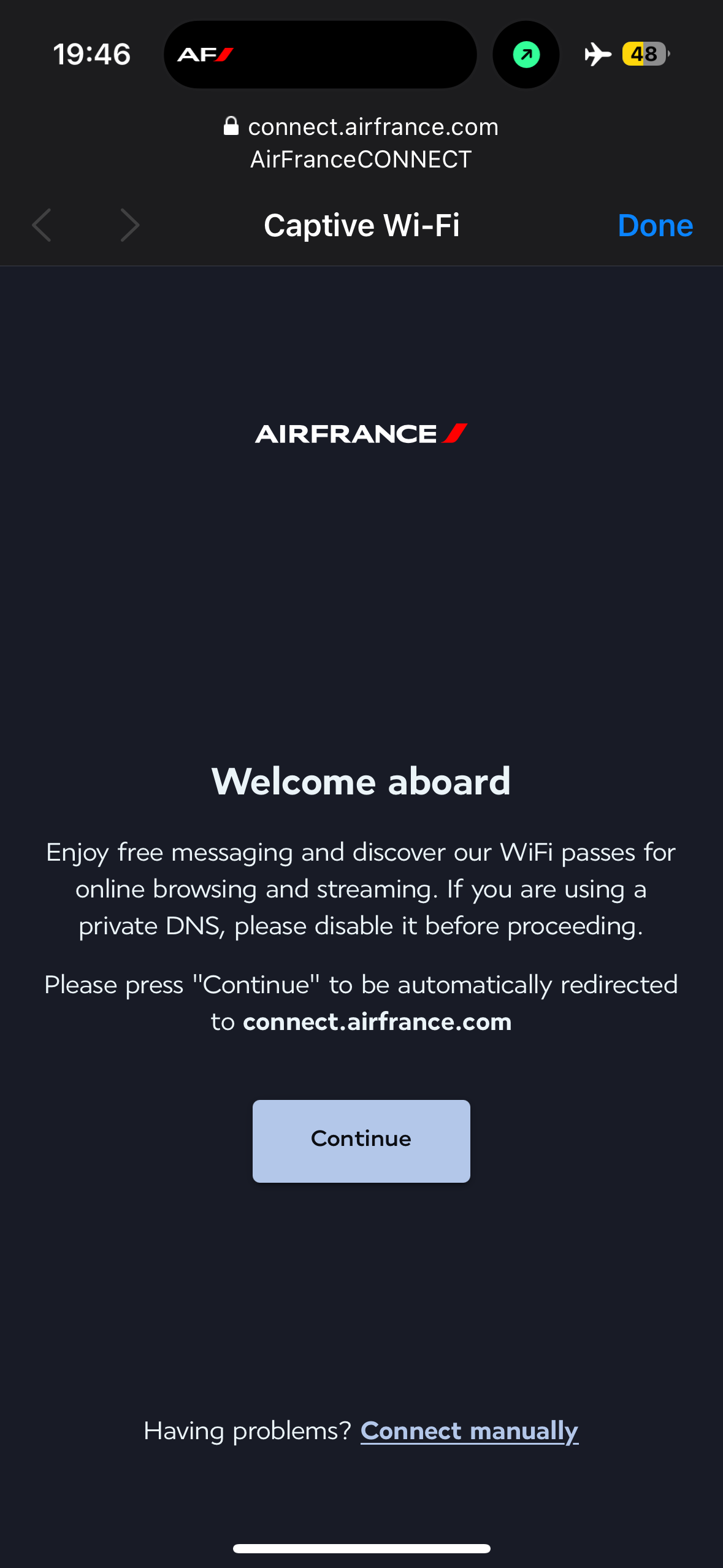This screenshot has width=723, height=1568.
Task: Close the captive Wi-Fi sheet with Done
Action: tap(655, 225)
